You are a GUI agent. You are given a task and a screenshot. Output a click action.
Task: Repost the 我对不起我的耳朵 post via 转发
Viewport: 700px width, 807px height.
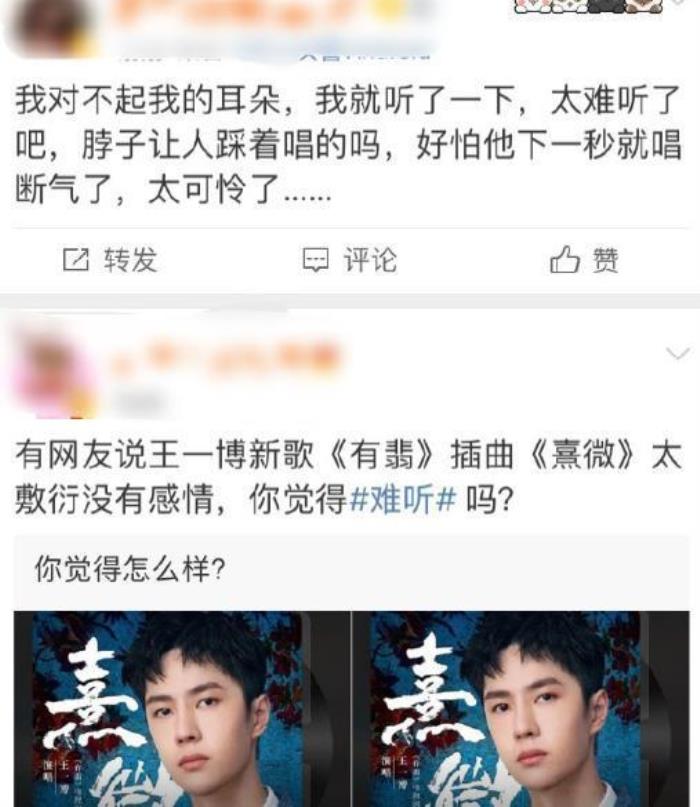(x=110, y=261)
